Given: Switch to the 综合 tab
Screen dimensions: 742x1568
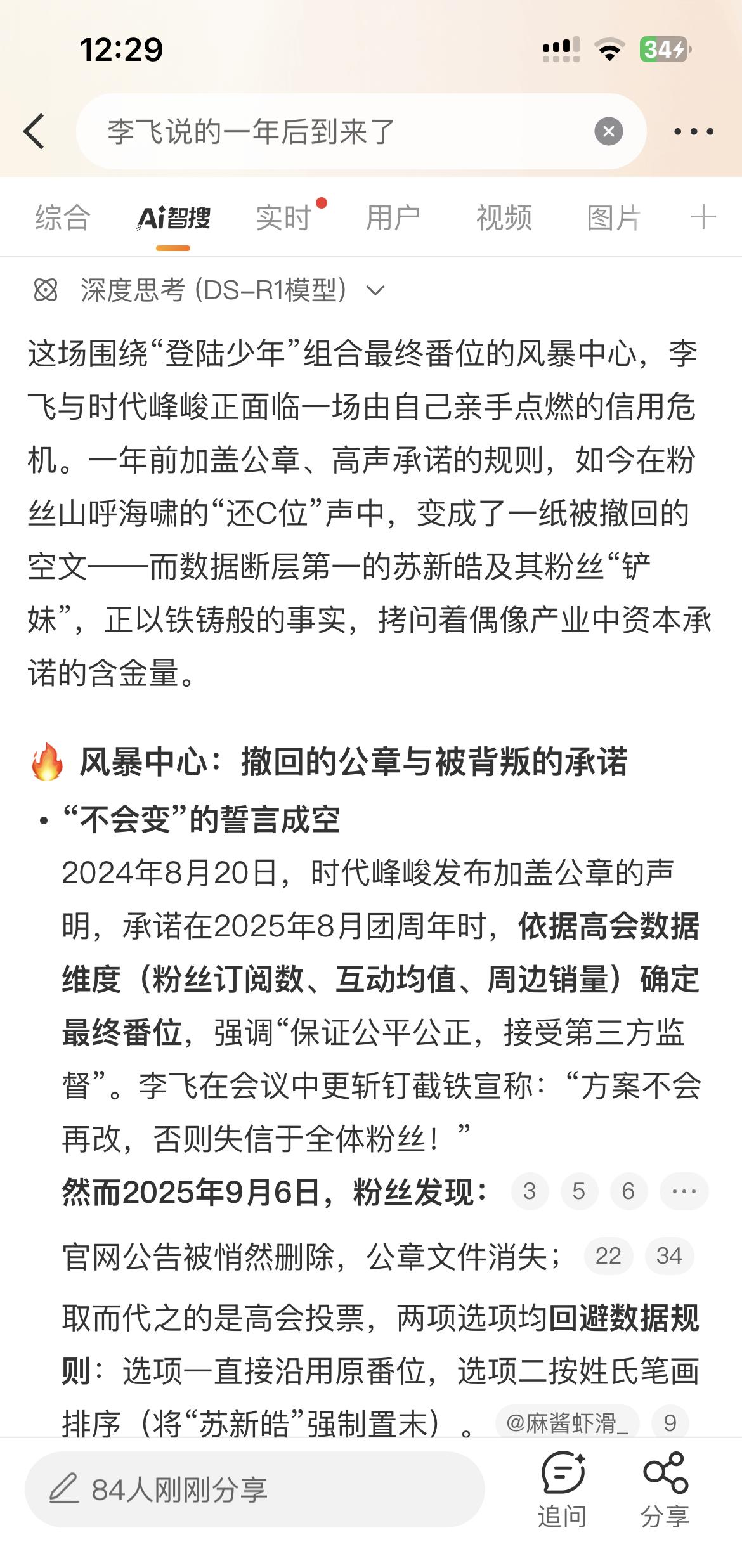Looking at the screenshot, I should click(x=63, y=218).
